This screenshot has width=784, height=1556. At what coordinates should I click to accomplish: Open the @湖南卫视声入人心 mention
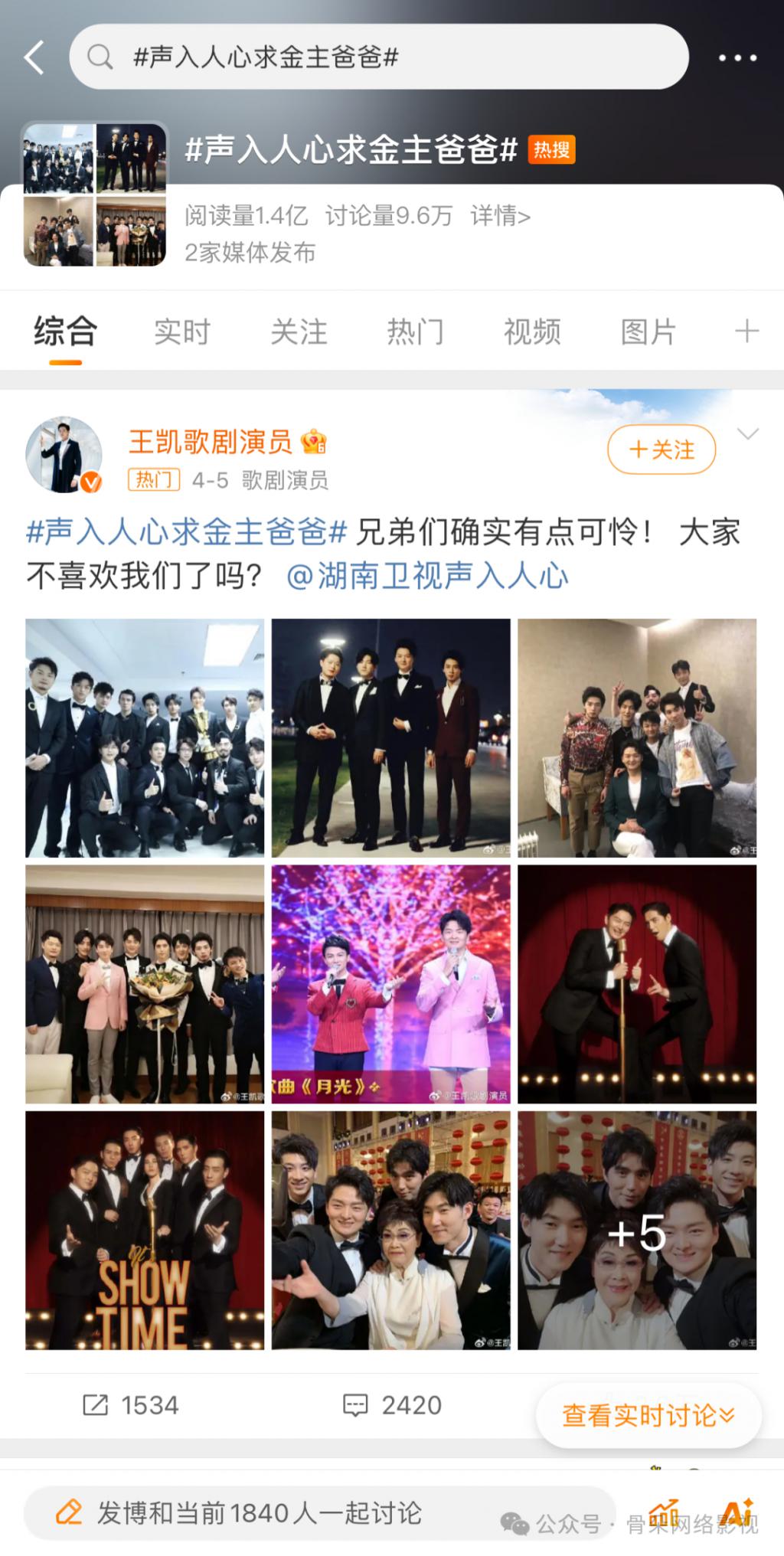coord(427,576)
